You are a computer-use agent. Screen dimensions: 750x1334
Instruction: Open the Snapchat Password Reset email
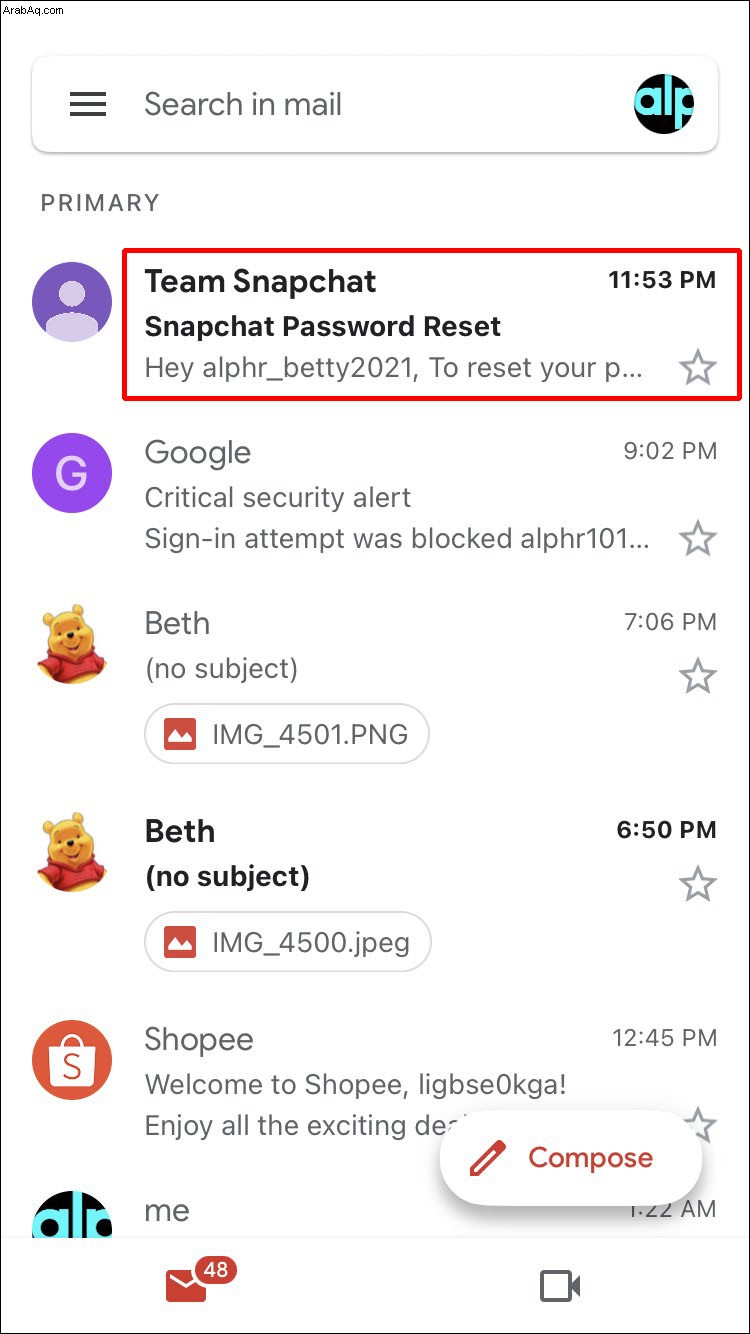(400, 326)
